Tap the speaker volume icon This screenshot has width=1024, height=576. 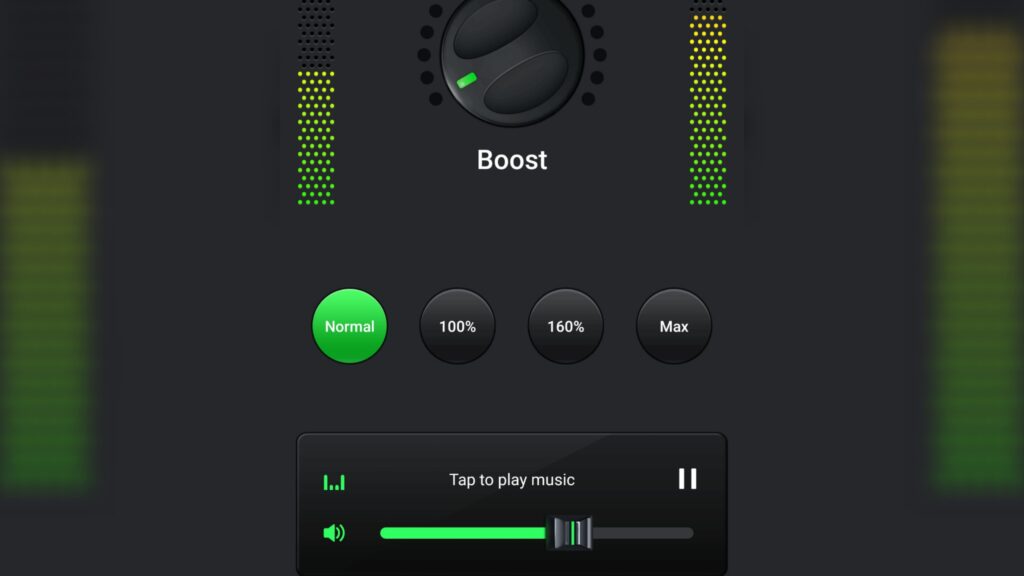pos(334,533)
